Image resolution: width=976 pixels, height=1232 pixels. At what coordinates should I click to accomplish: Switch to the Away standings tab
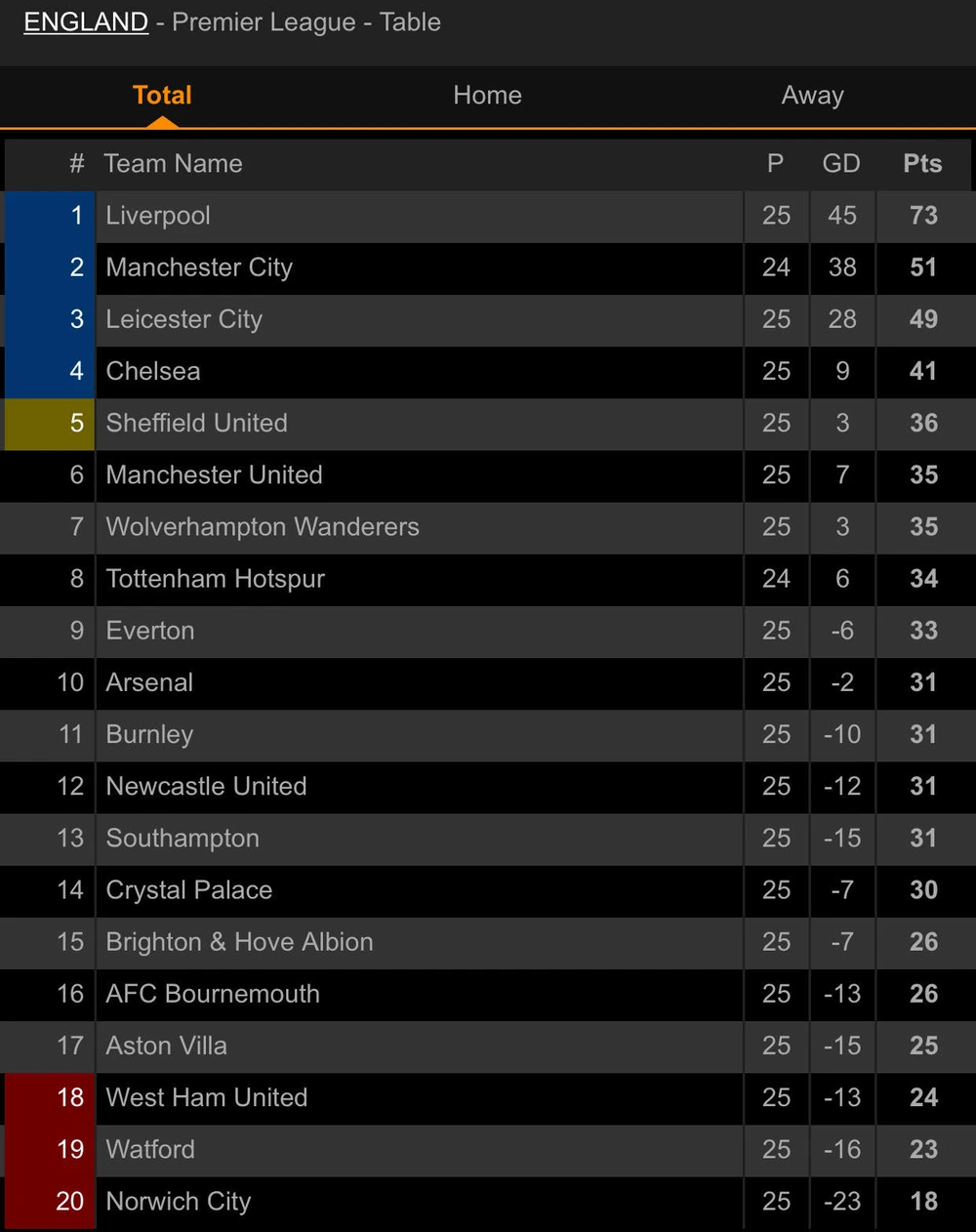(x=812, y=95)
